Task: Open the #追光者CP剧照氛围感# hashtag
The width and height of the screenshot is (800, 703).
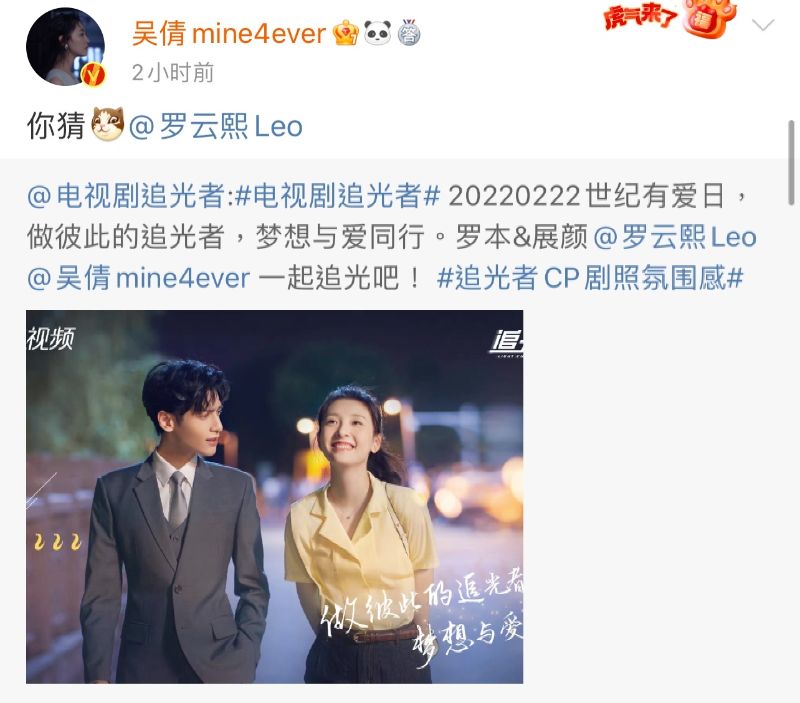Action: point(590,277)
